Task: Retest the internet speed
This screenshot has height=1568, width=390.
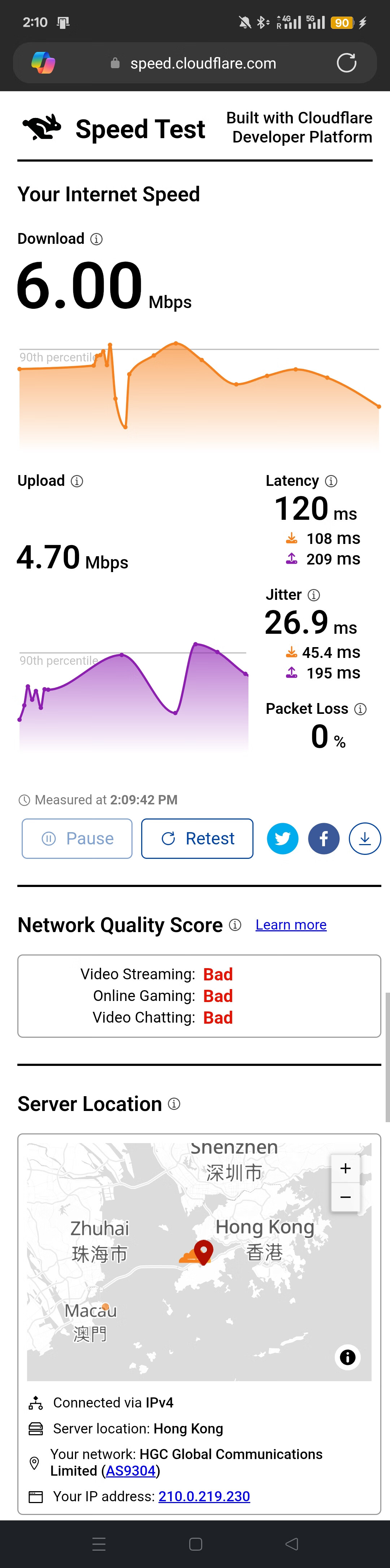Action: tap(198, 838)
